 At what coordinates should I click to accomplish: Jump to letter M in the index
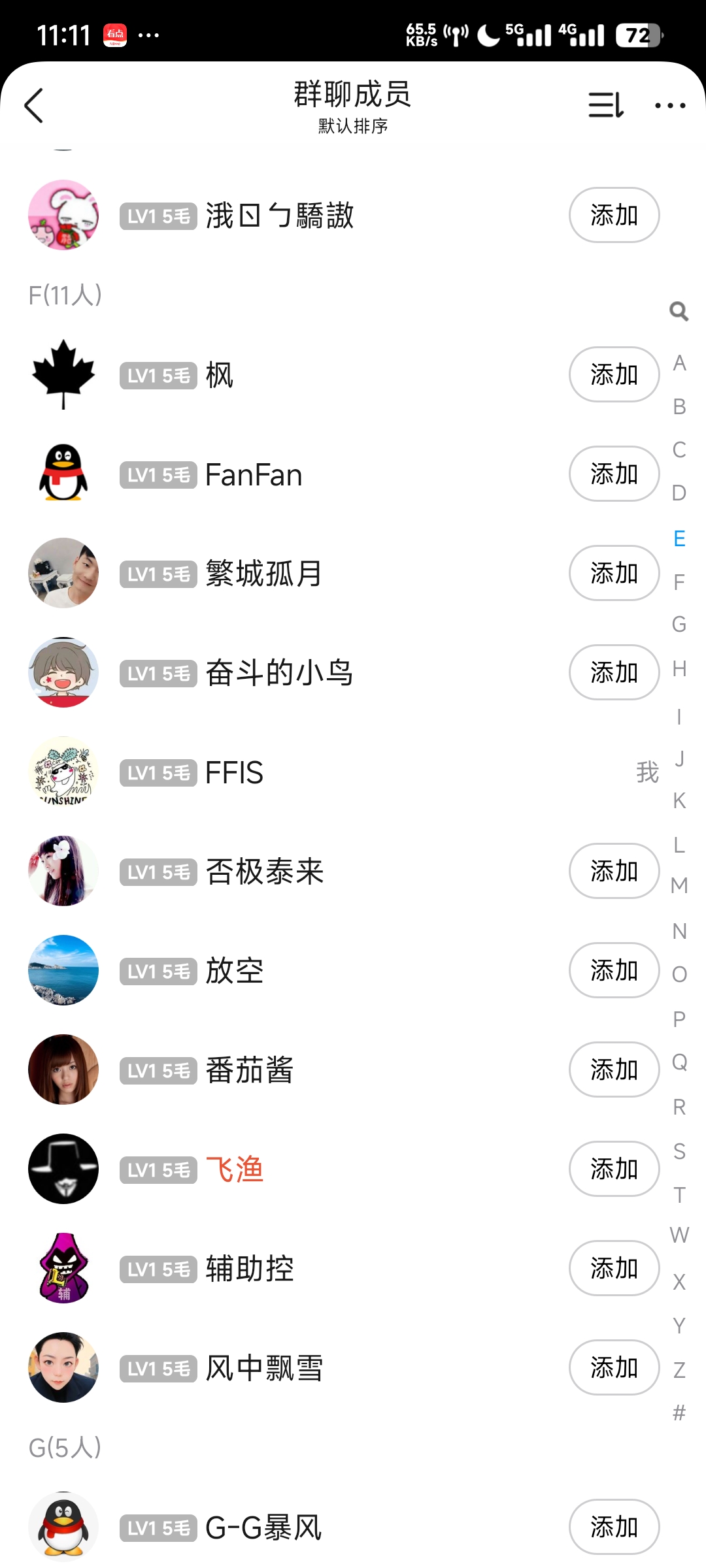tap(679, 886)
